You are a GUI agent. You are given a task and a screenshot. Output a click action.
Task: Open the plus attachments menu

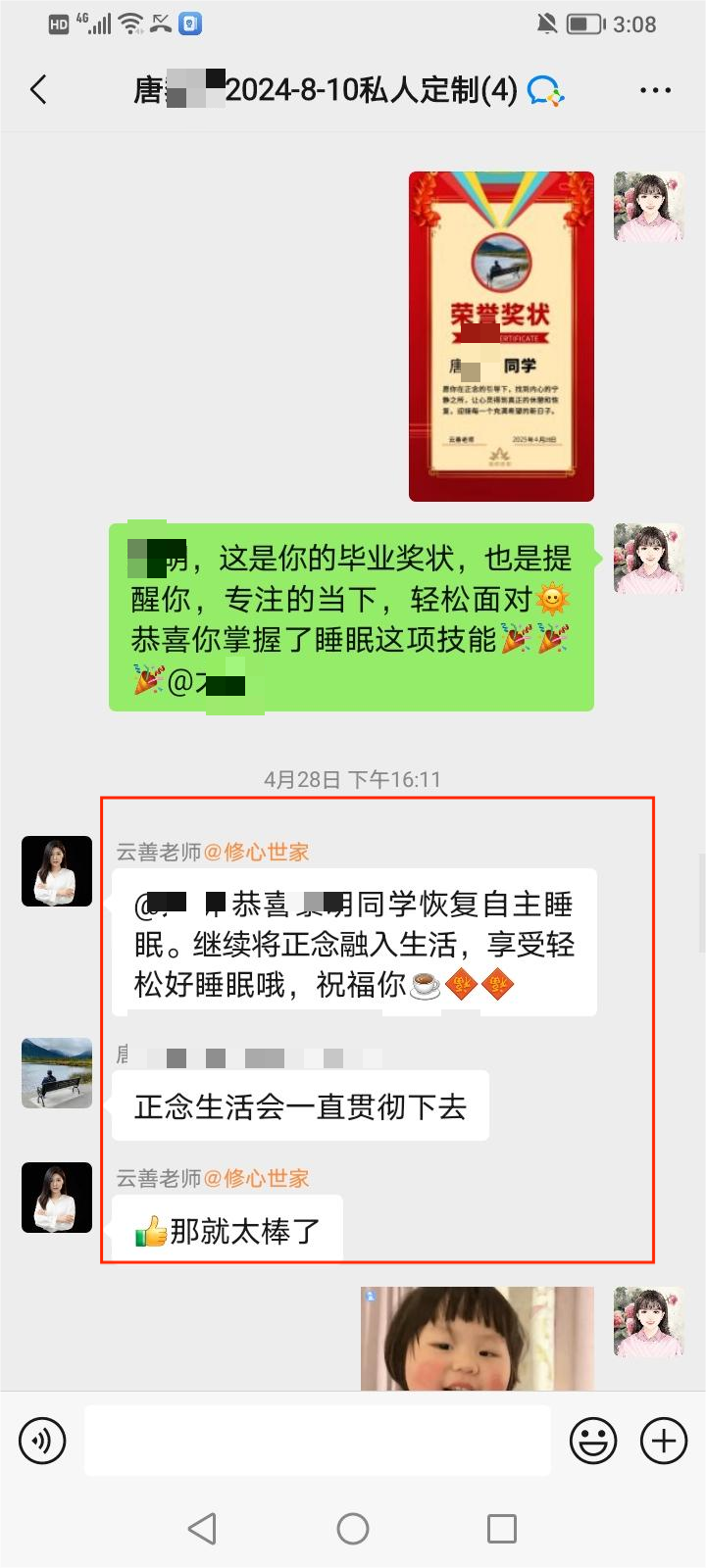tap(664, 1441)
